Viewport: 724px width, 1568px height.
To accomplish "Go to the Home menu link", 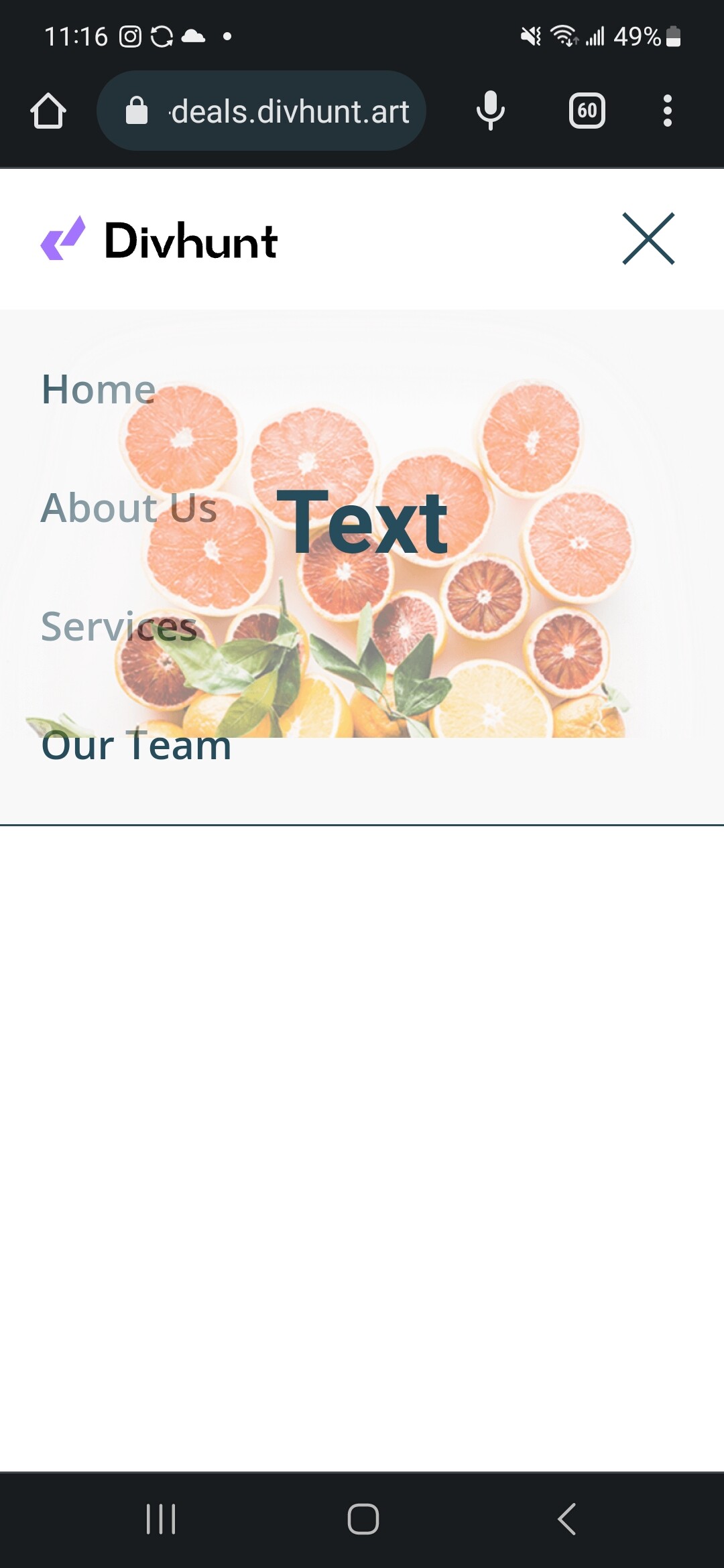I will coord(99,389).
